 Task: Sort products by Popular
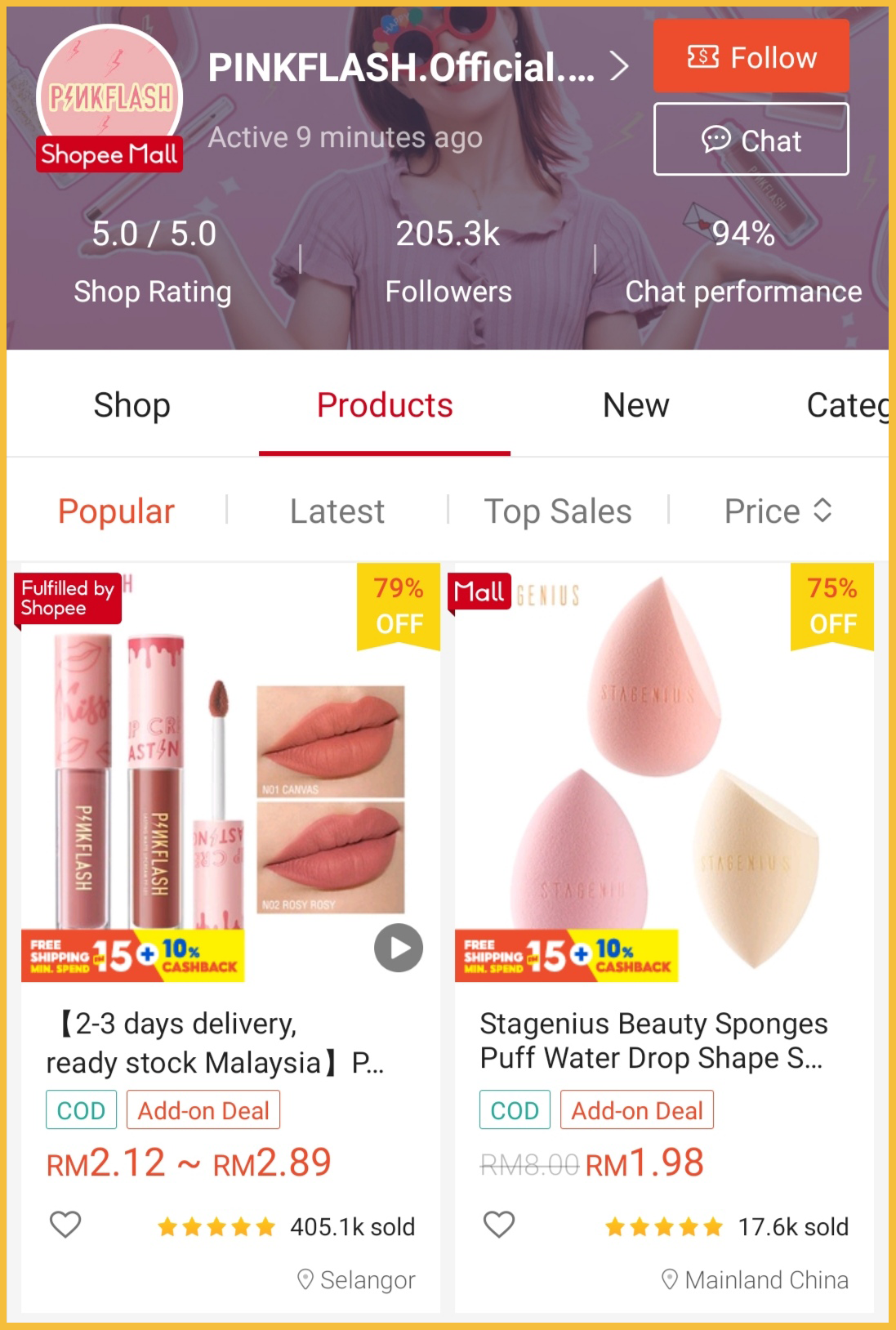[116, 511]
